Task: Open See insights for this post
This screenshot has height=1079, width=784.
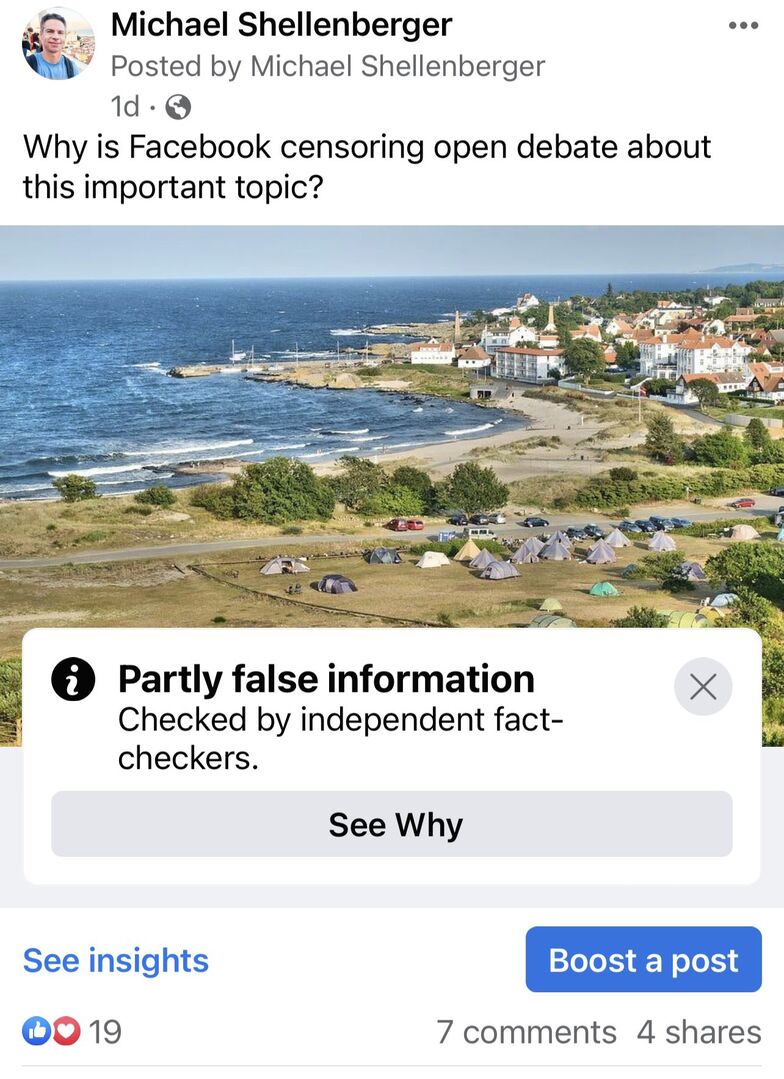Action: point(116,961)
